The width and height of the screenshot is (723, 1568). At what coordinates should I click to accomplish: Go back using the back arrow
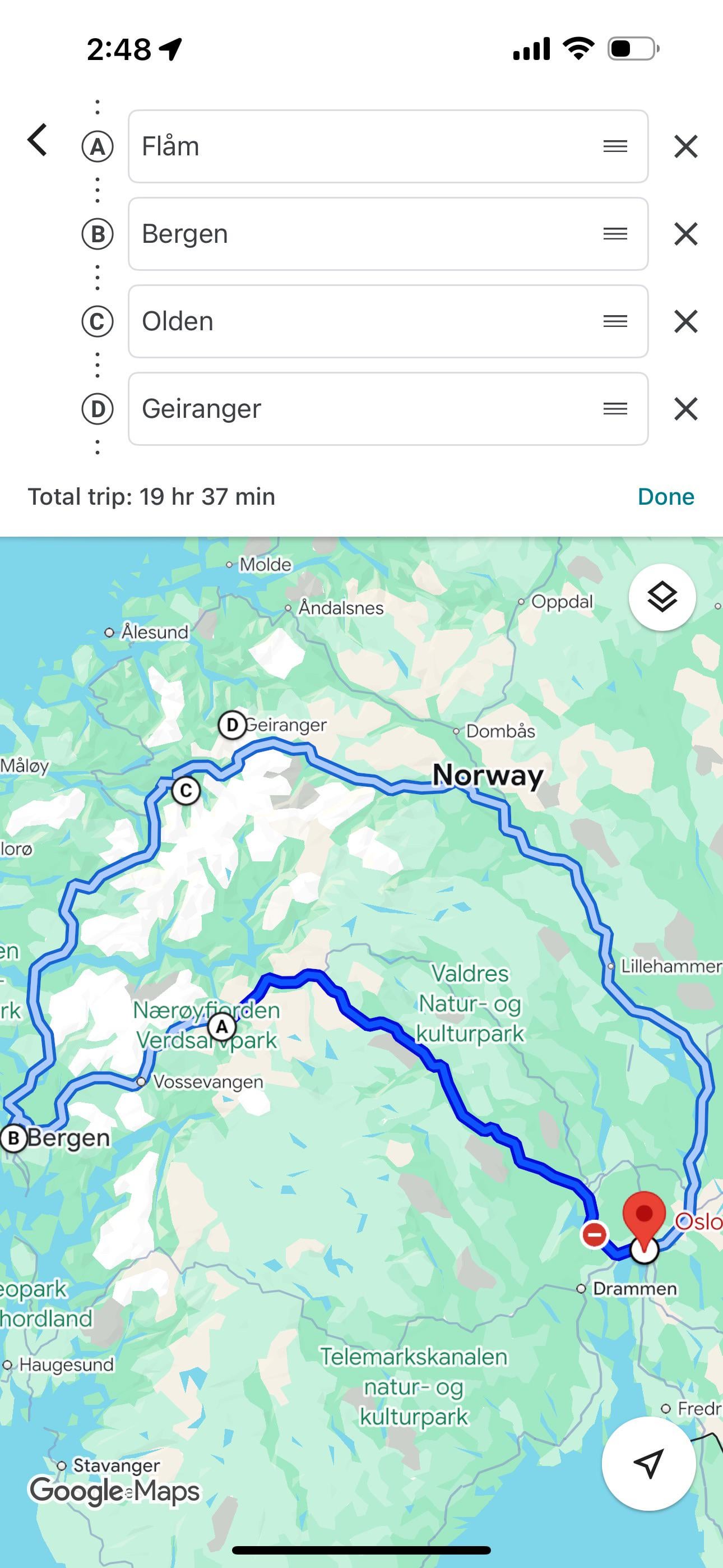click(x=38, y=140)
